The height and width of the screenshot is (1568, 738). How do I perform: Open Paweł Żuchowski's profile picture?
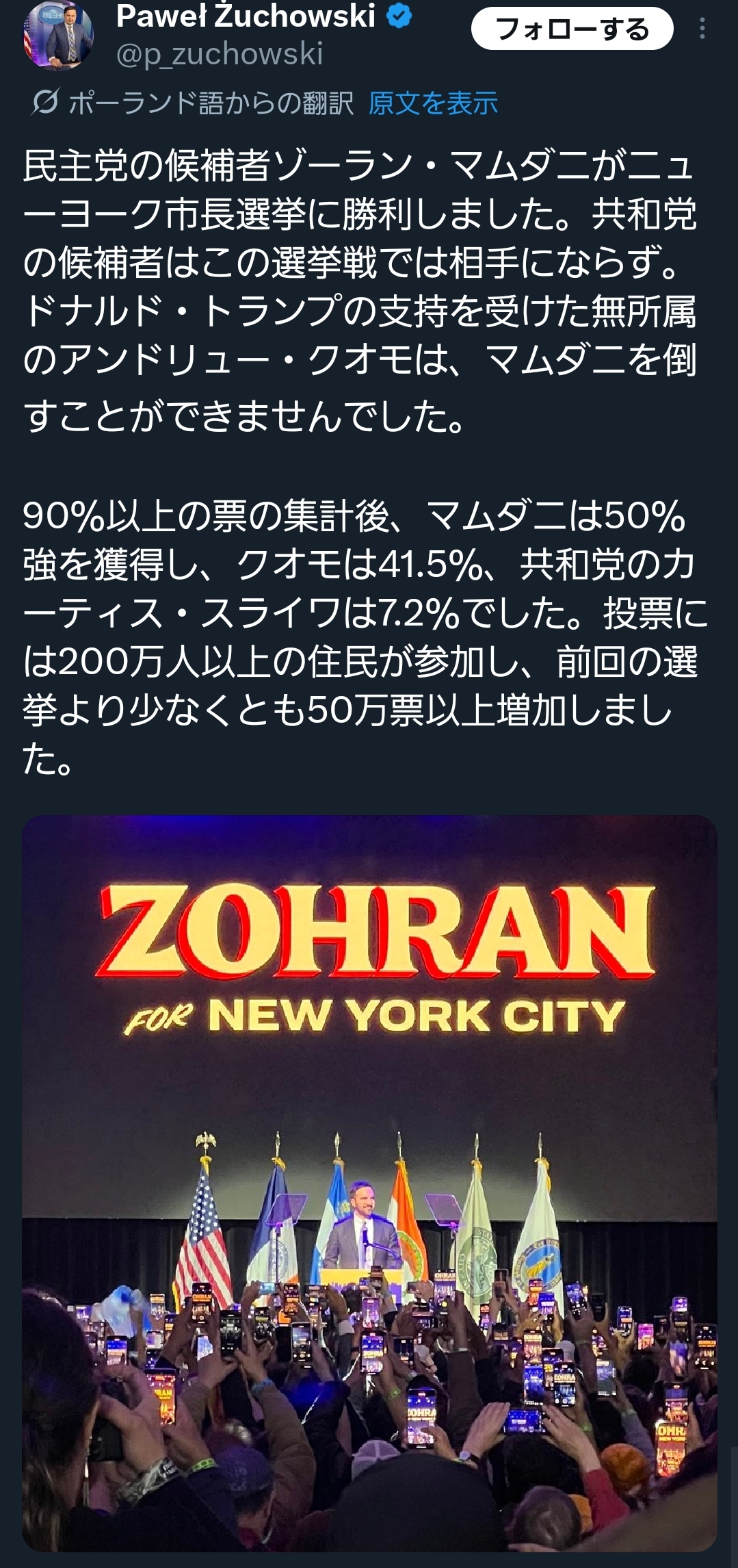pyautogui.click(x=57, y=34)
